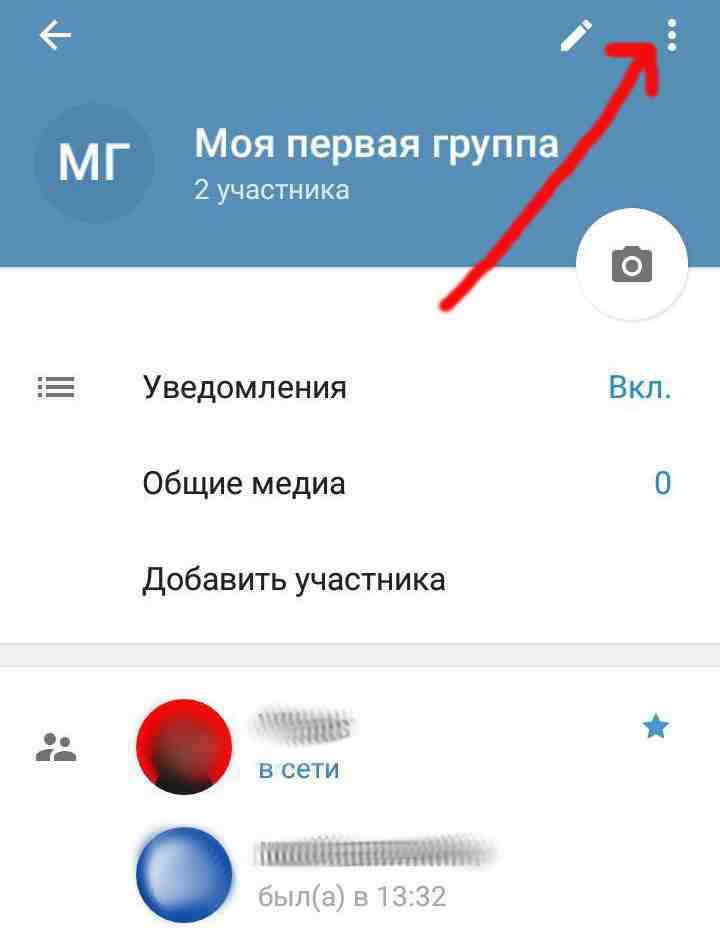720x948 pixels.
Task: Open the online member's profile
Action: [x=300, y=745]
